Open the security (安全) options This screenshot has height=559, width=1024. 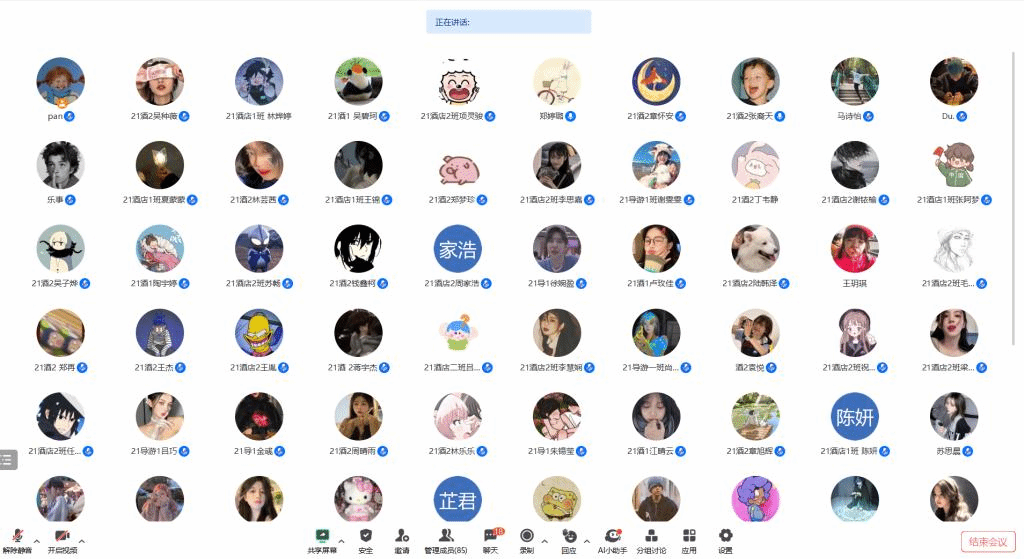click(366, 539)
